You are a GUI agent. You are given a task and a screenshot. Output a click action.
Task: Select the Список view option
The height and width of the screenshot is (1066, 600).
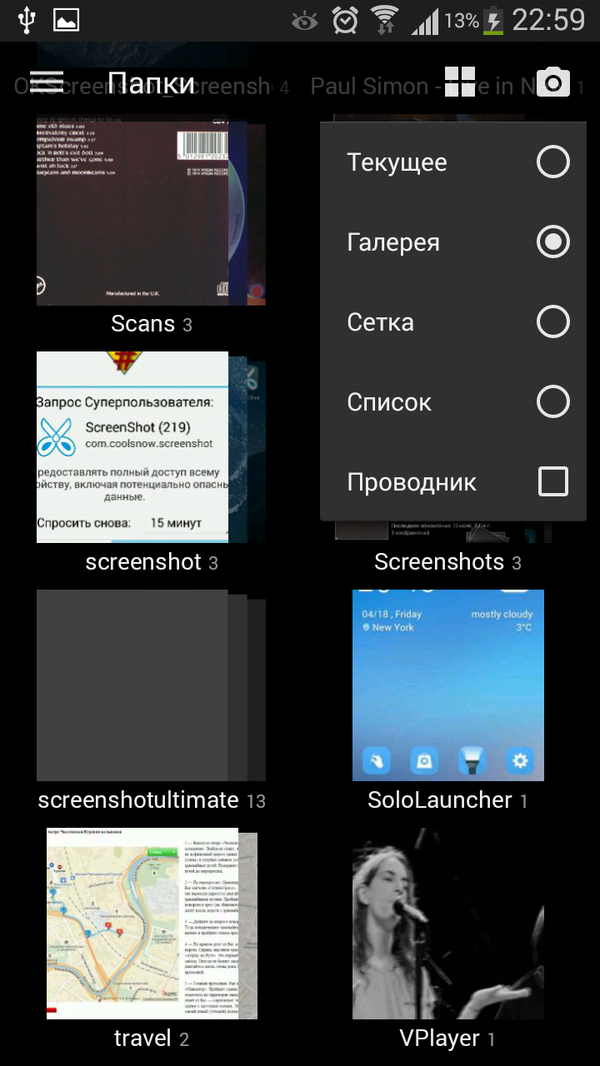tap(553, 402)
